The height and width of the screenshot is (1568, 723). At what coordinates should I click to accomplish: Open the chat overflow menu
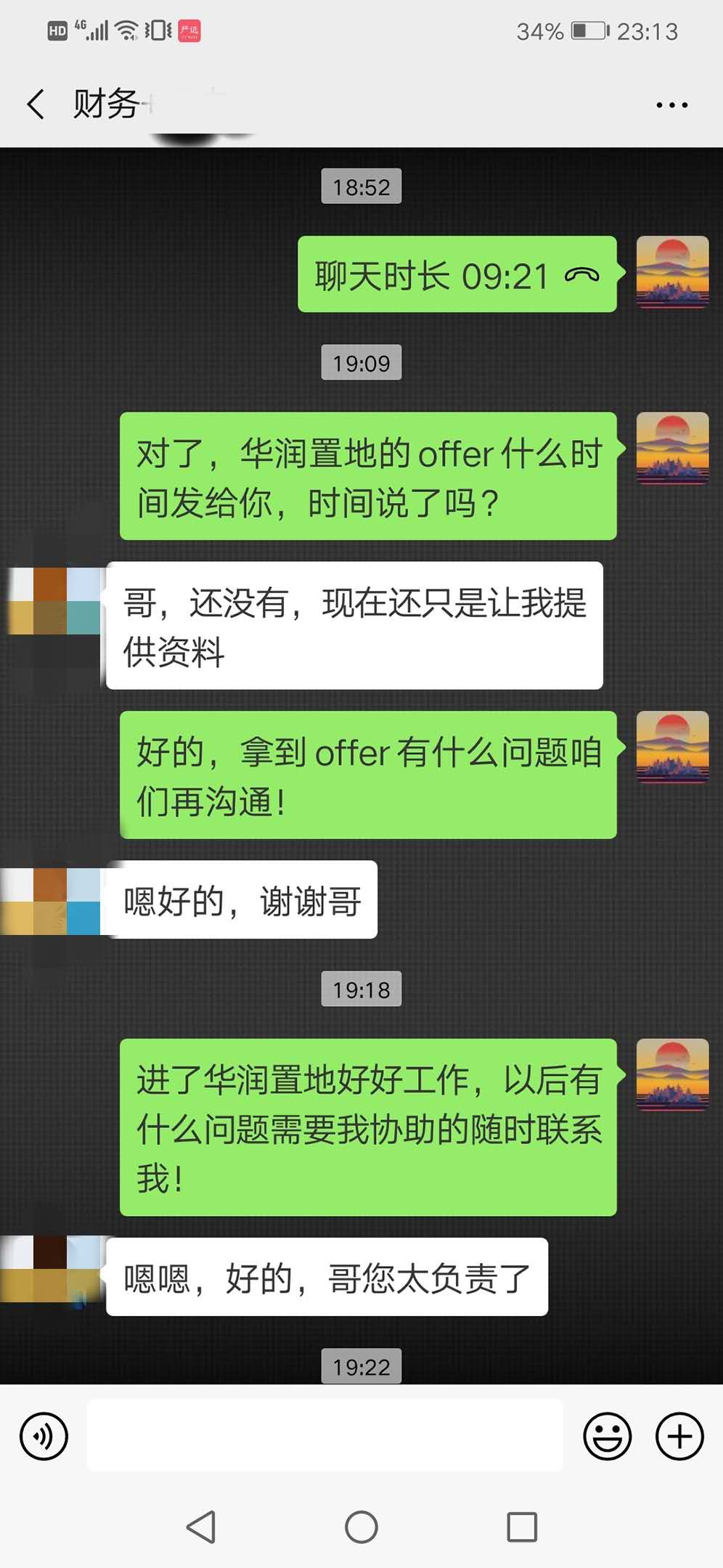pyautogui.click(x=671, y=105)
